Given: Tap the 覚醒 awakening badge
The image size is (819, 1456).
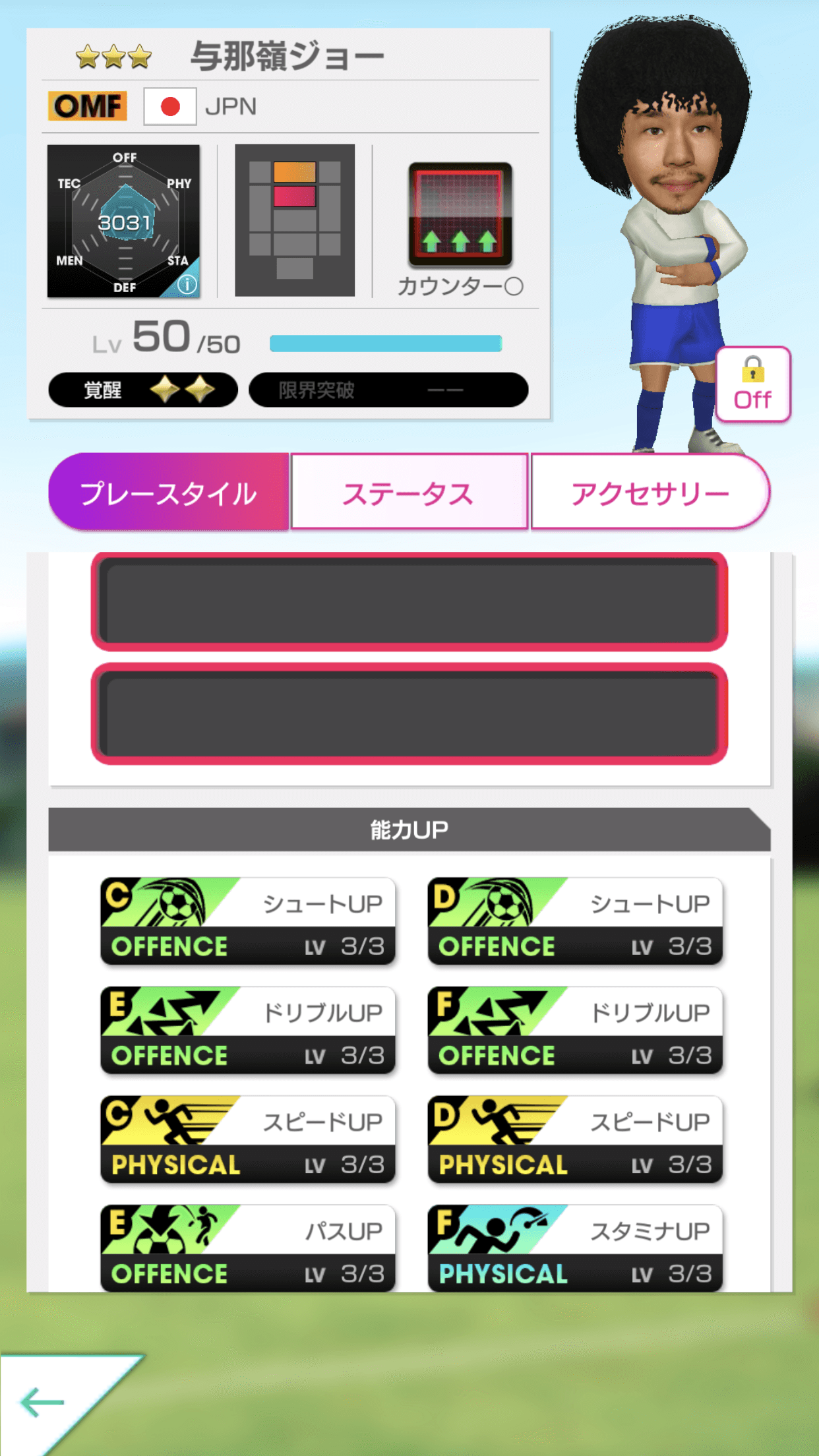Looking at the screenshot, I should click(x=143, y=389).
